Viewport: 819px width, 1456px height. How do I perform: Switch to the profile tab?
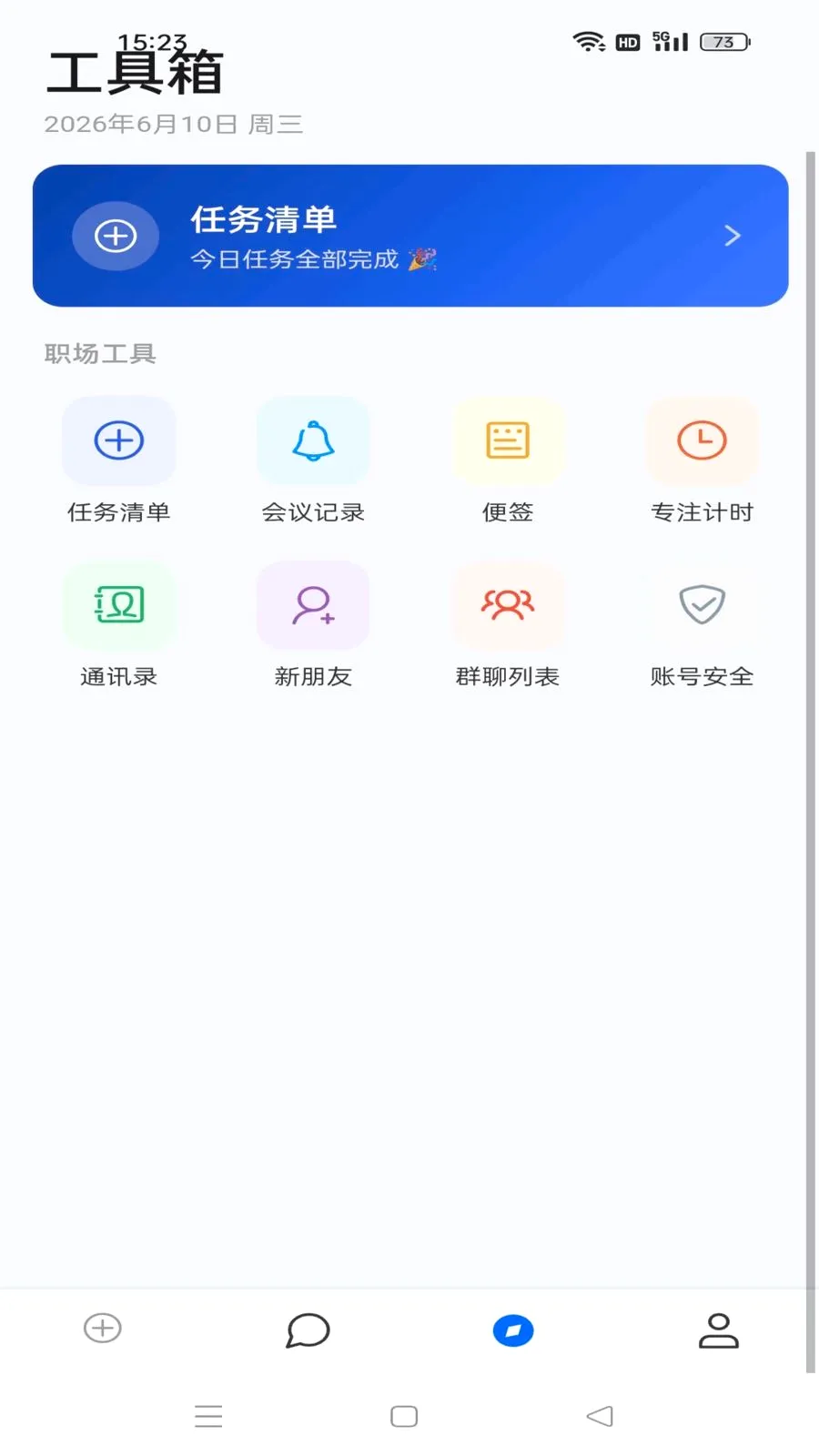click(719, 1330)
